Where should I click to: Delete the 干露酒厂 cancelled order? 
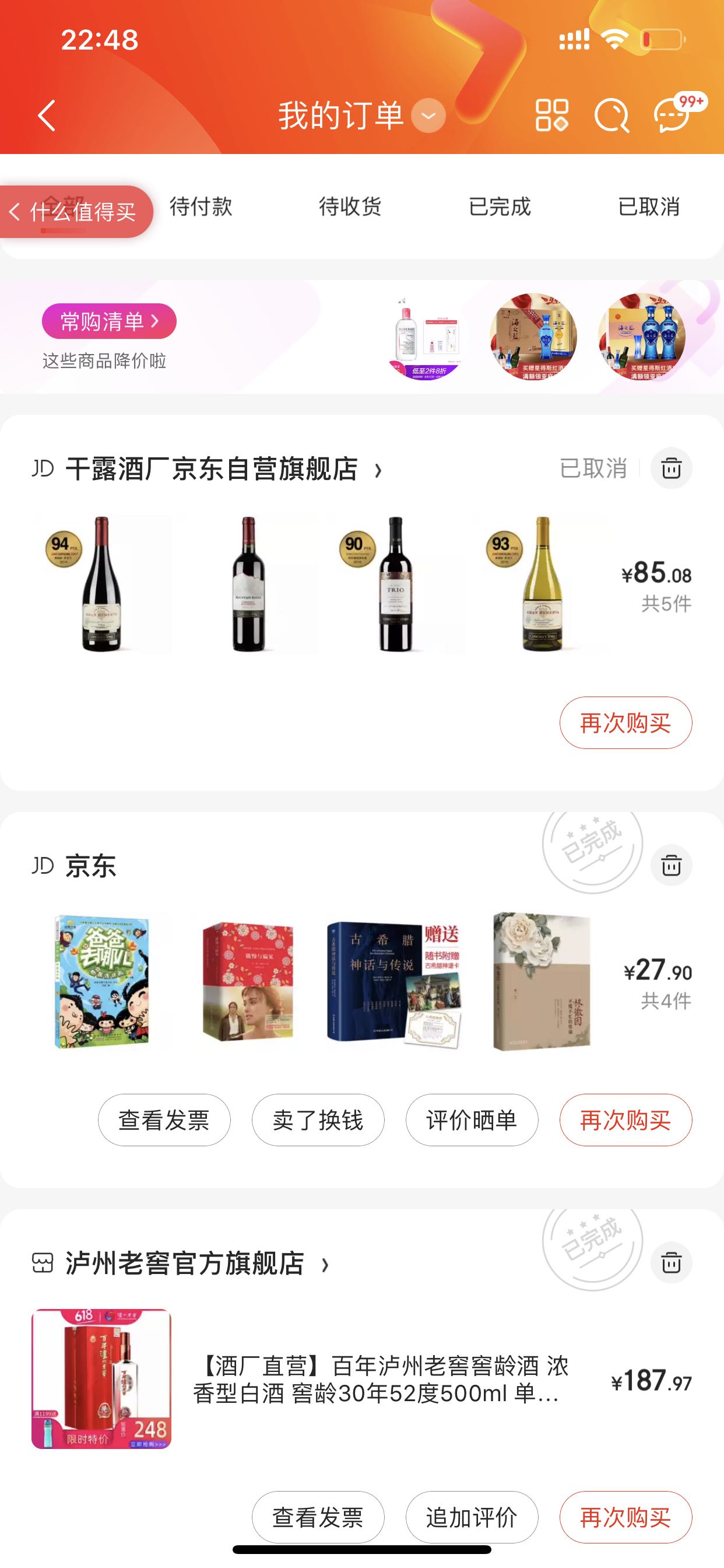(671, 468)
